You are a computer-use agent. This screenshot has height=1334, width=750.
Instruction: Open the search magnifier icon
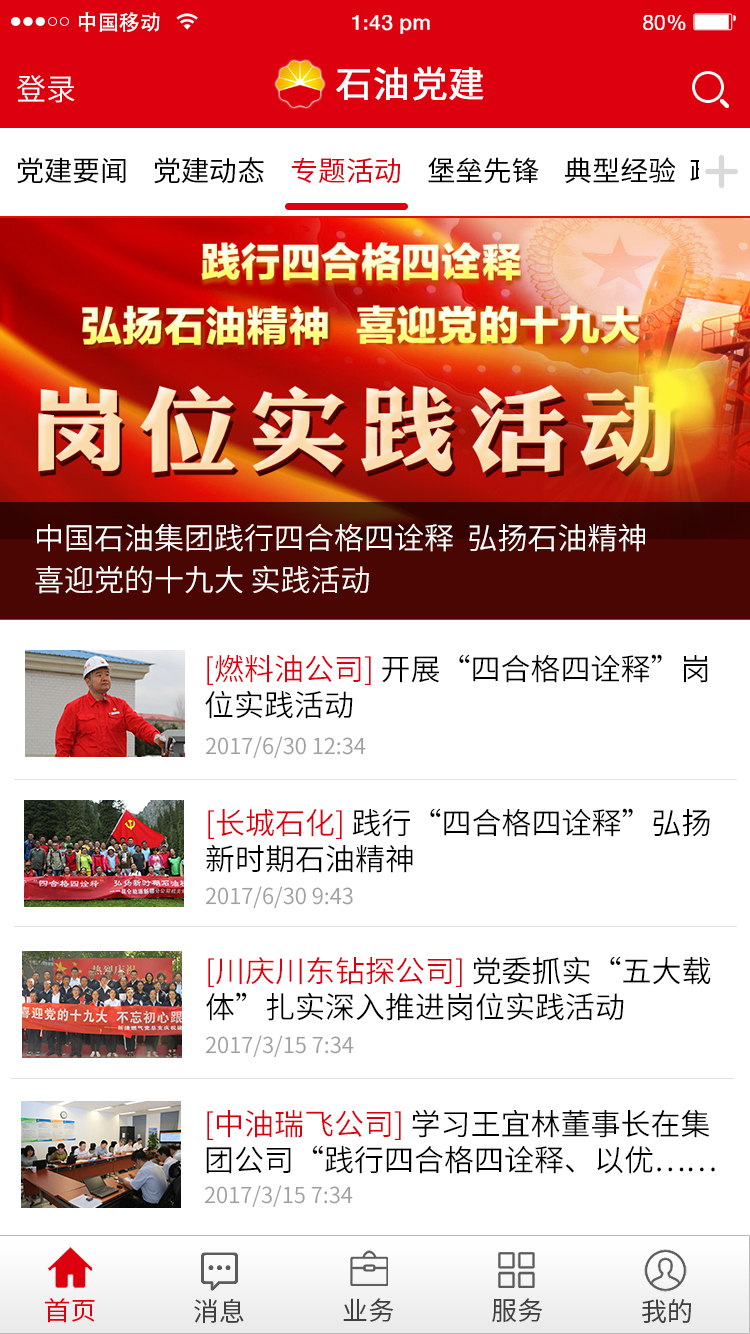tap(710, 89)
